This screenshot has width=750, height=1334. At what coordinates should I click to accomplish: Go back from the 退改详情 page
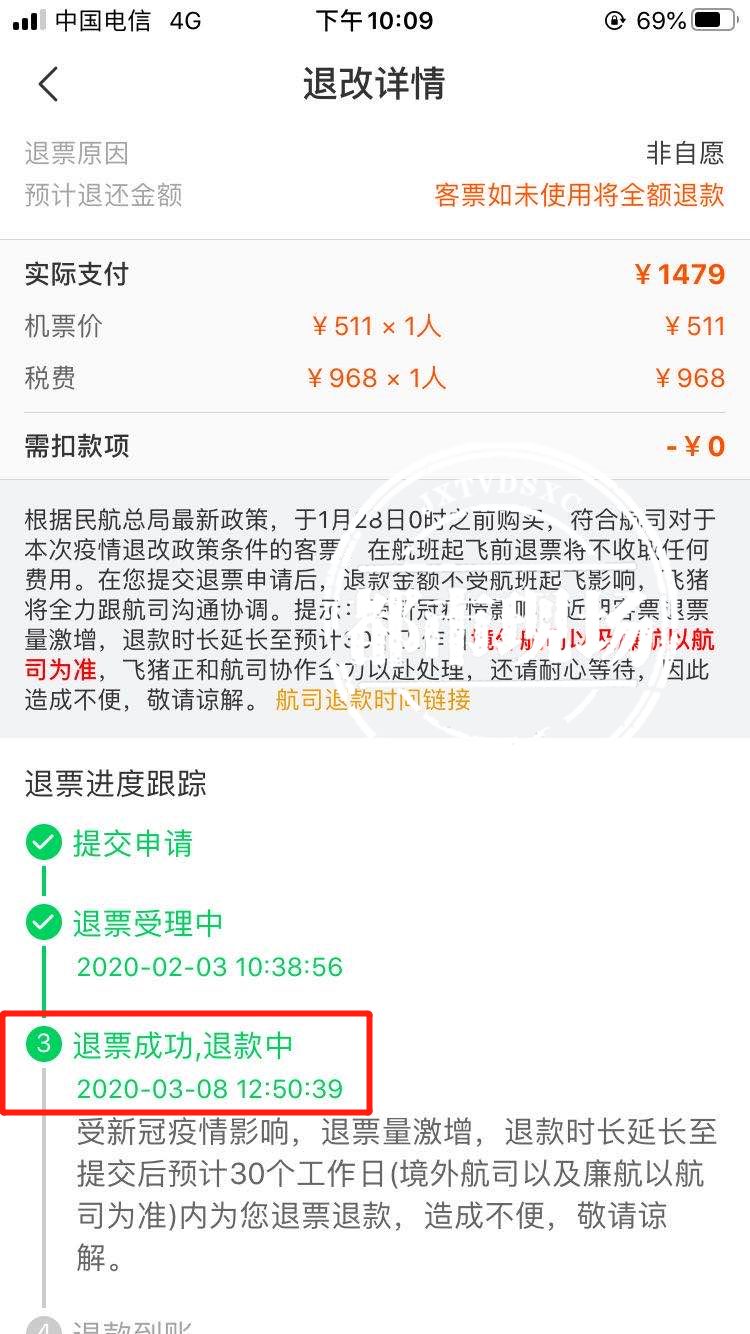48,84
